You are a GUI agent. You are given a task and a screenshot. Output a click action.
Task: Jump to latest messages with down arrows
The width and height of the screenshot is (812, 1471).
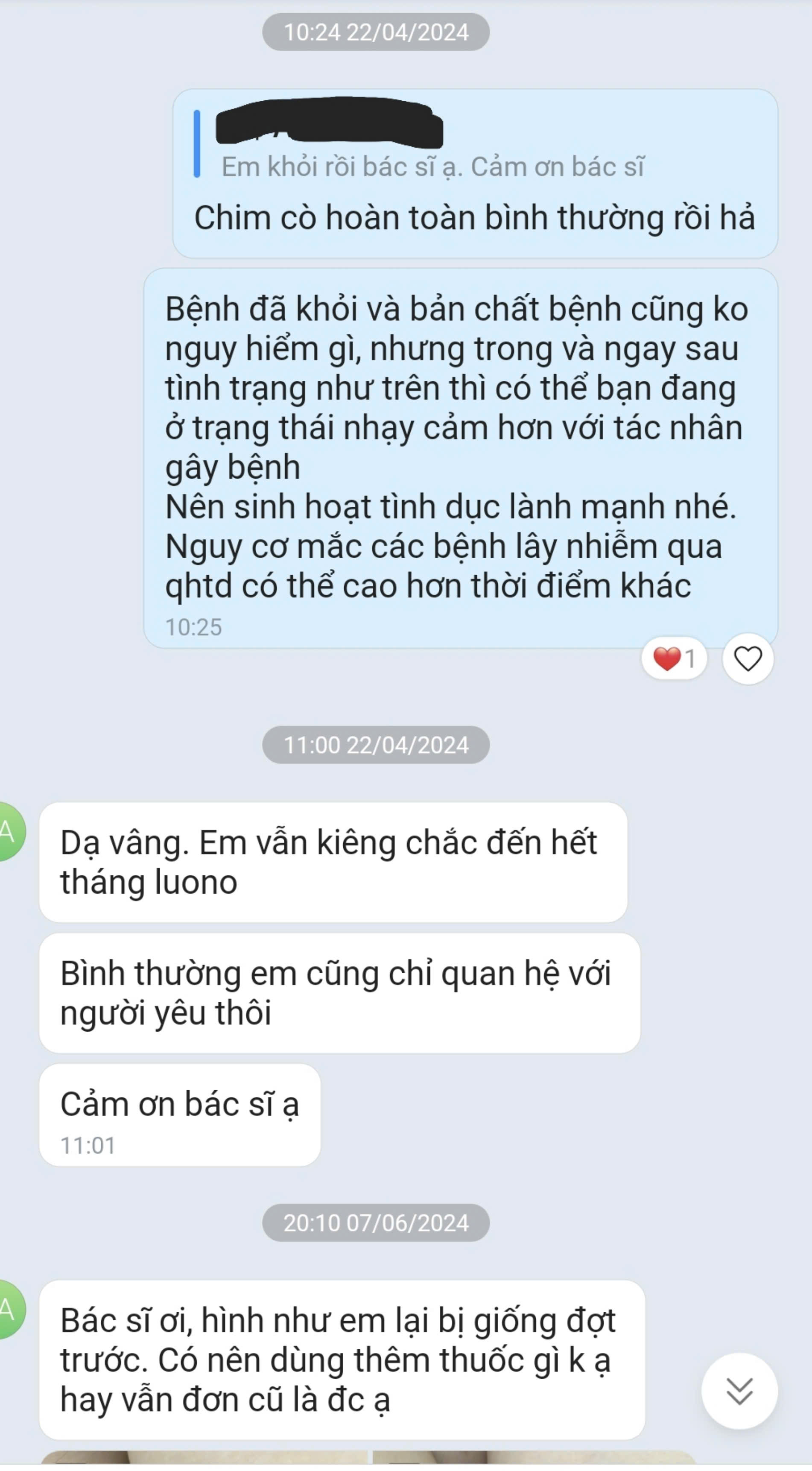[739, 1390]
